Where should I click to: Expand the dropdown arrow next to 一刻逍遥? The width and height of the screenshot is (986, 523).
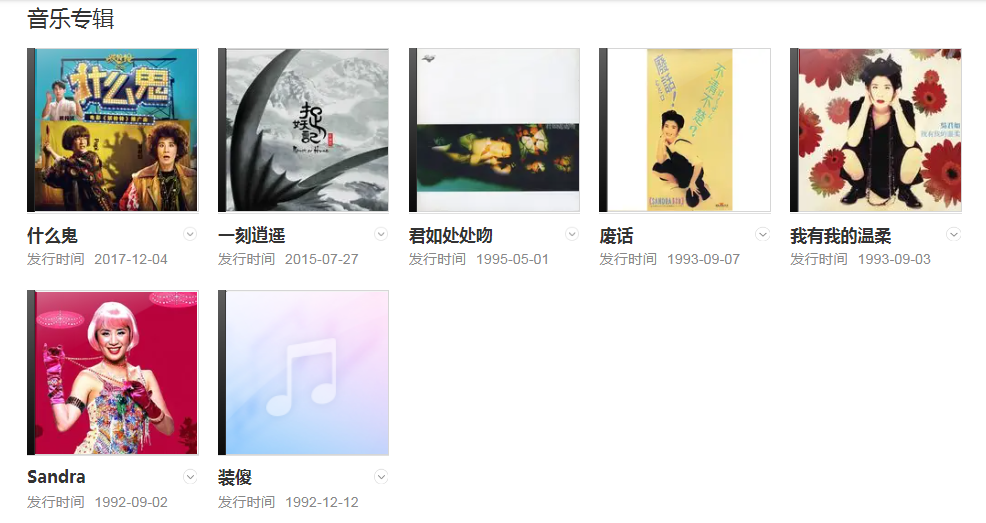click(x=381, y=234)
